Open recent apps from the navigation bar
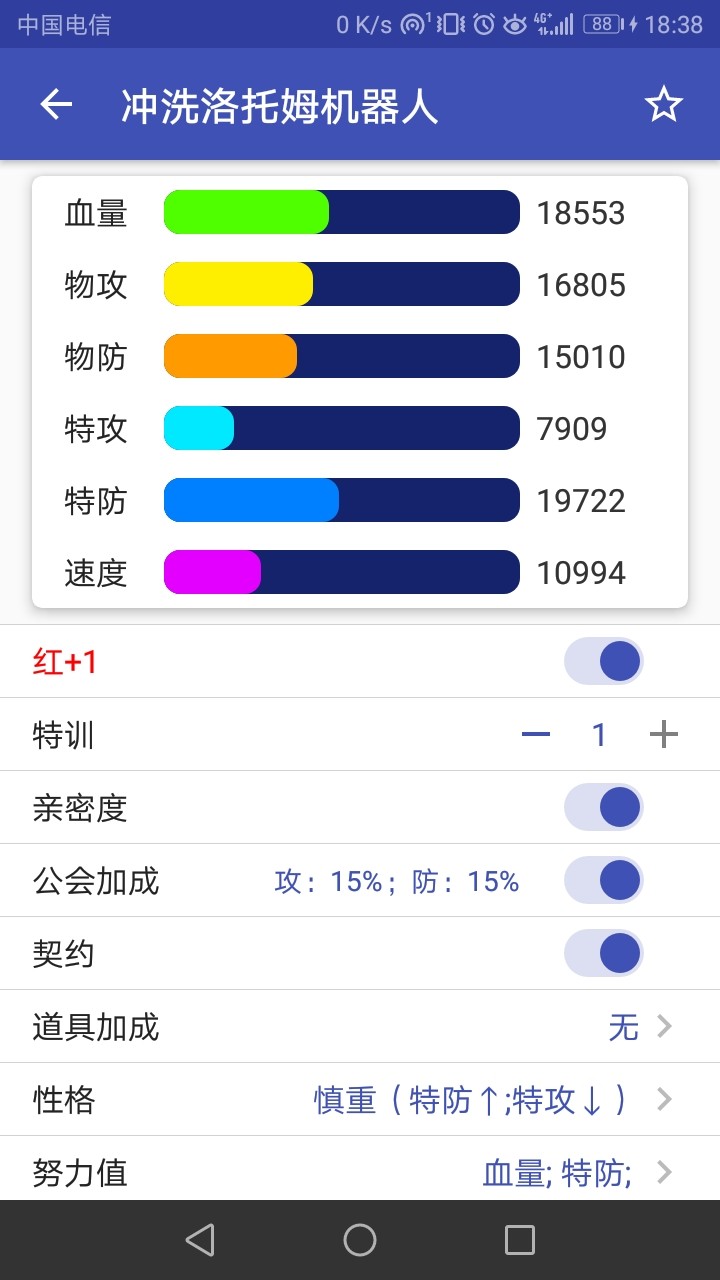The width and height of the screenshot is (720, 1280). pyautogui.click(x=520, y=1240)
